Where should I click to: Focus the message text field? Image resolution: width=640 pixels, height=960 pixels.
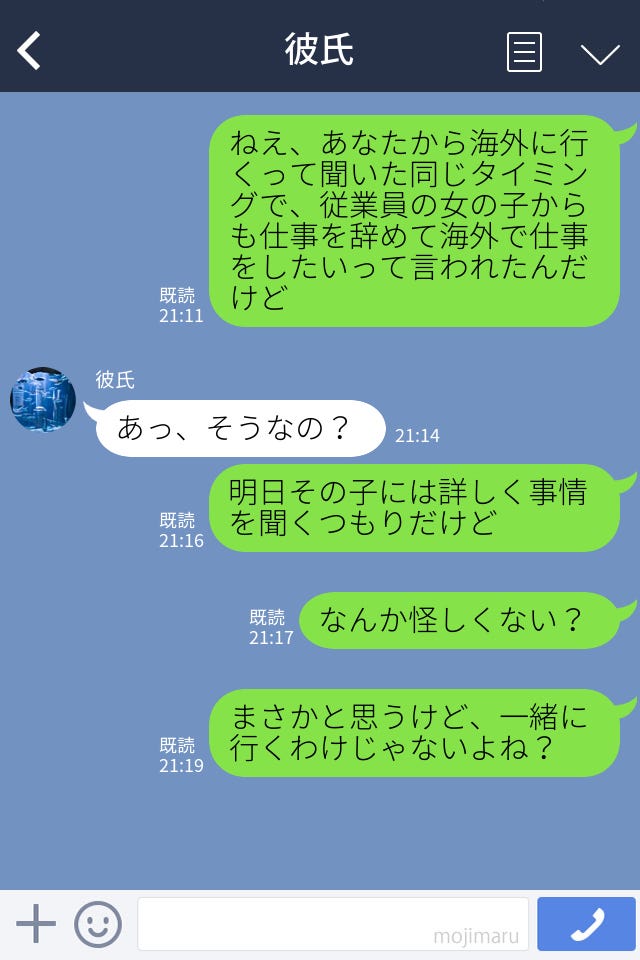pyautogui.click(x=332, y=924)
